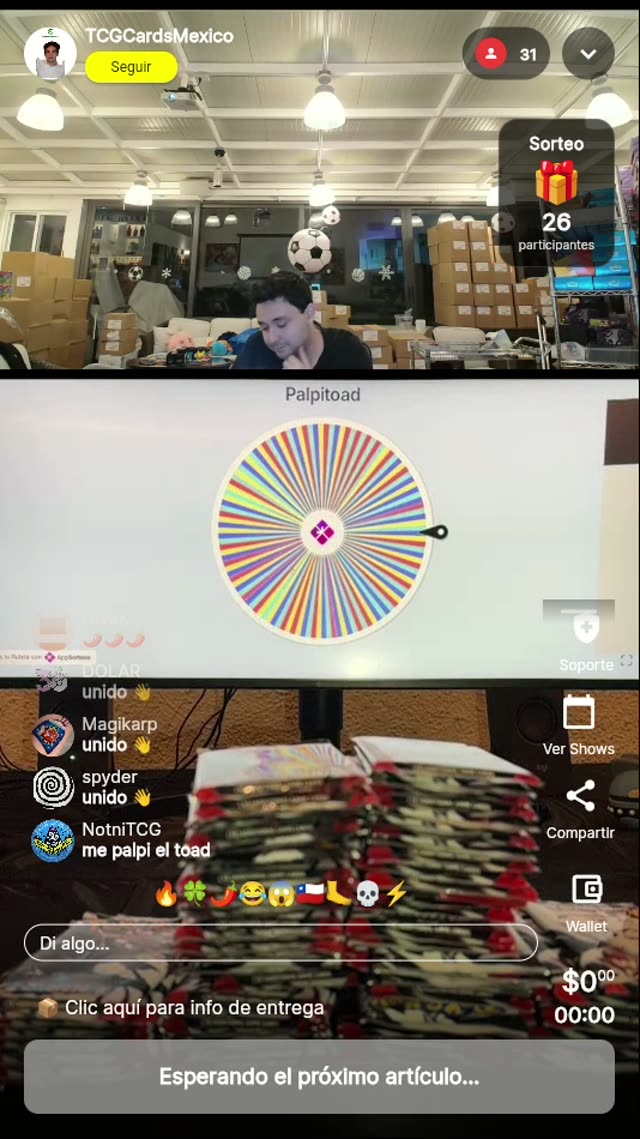
Task: Tap the 'Di algo...' chat field
Action: (280, 942)
